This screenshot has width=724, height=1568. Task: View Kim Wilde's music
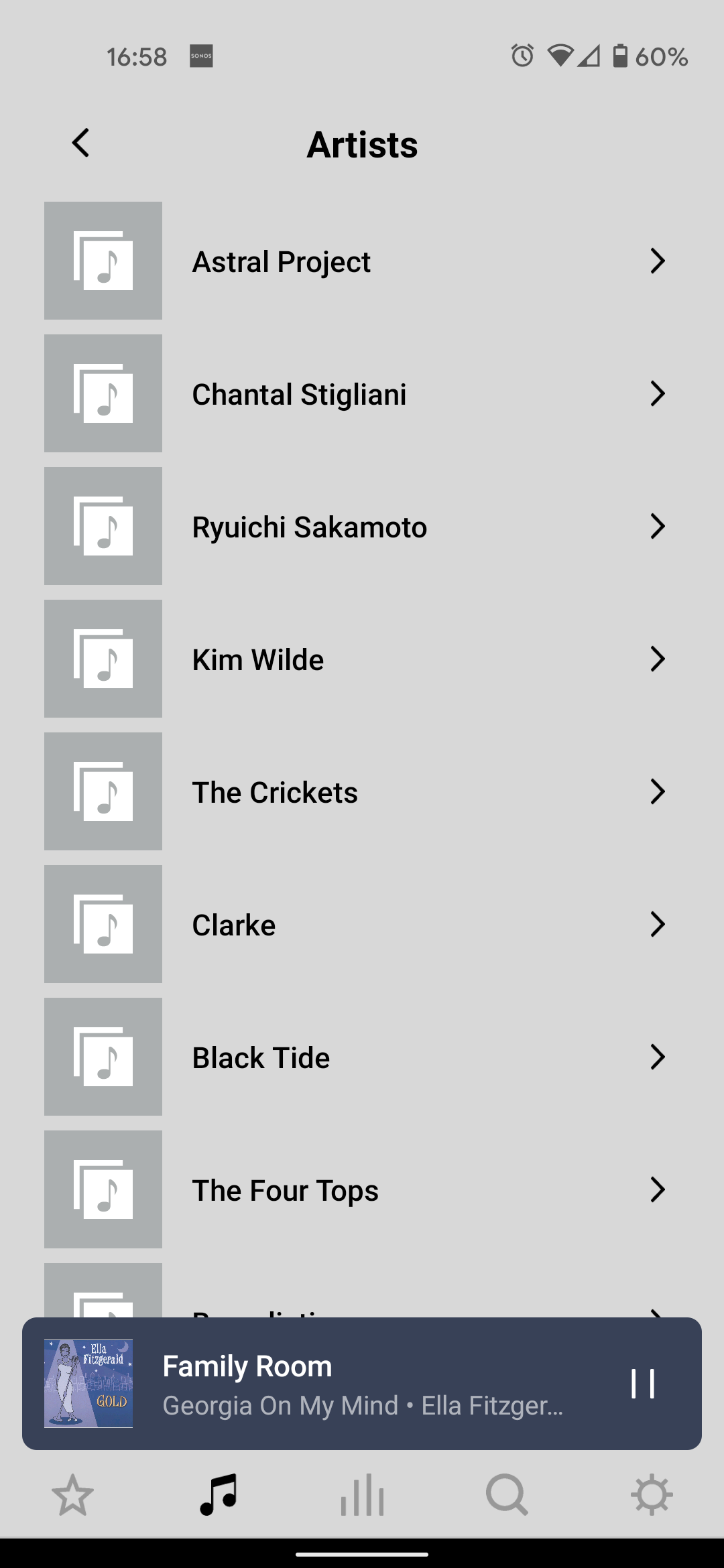[x=362, y=659]
